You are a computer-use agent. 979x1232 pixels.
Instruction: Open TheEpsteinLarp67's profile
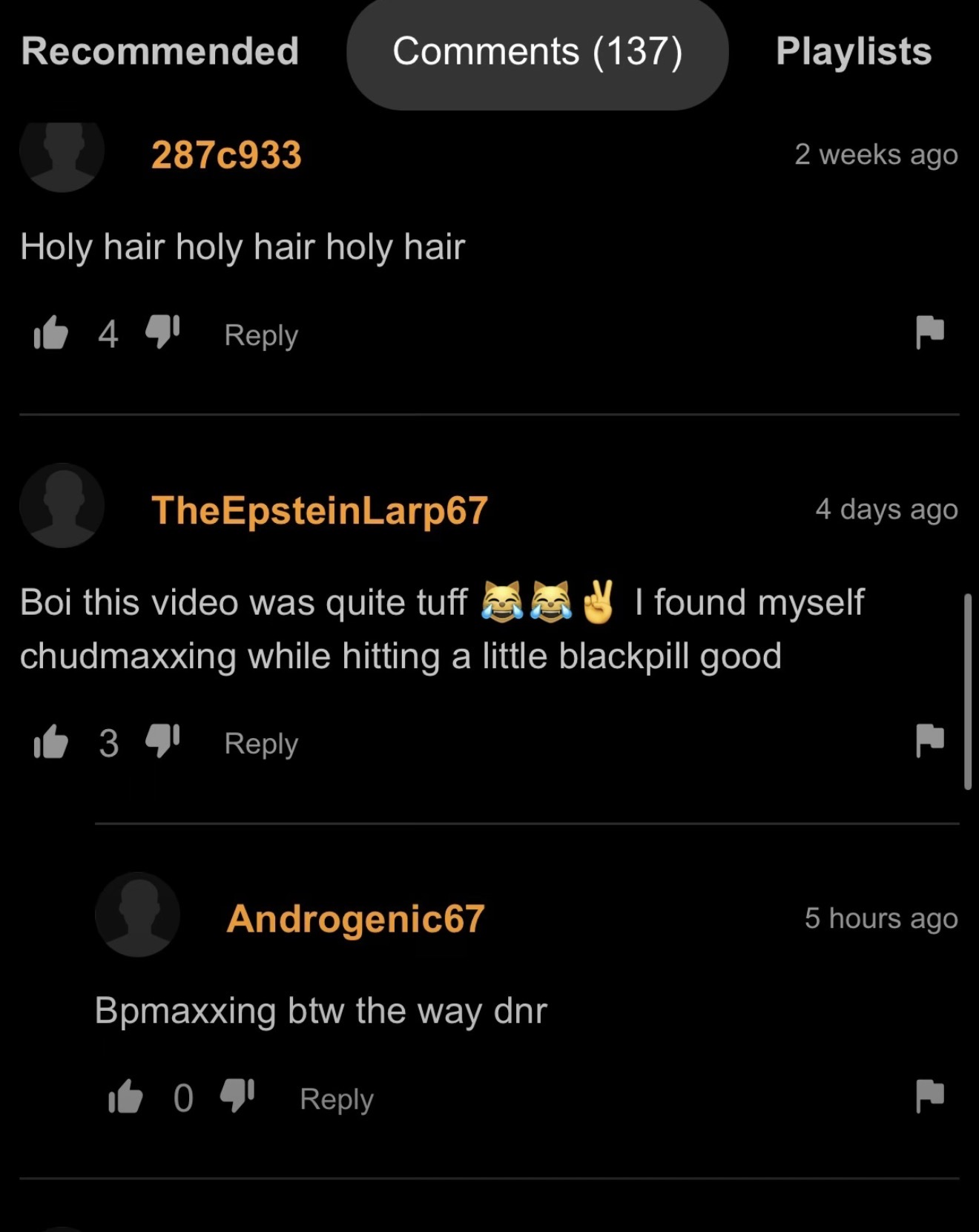pos(319,510)
